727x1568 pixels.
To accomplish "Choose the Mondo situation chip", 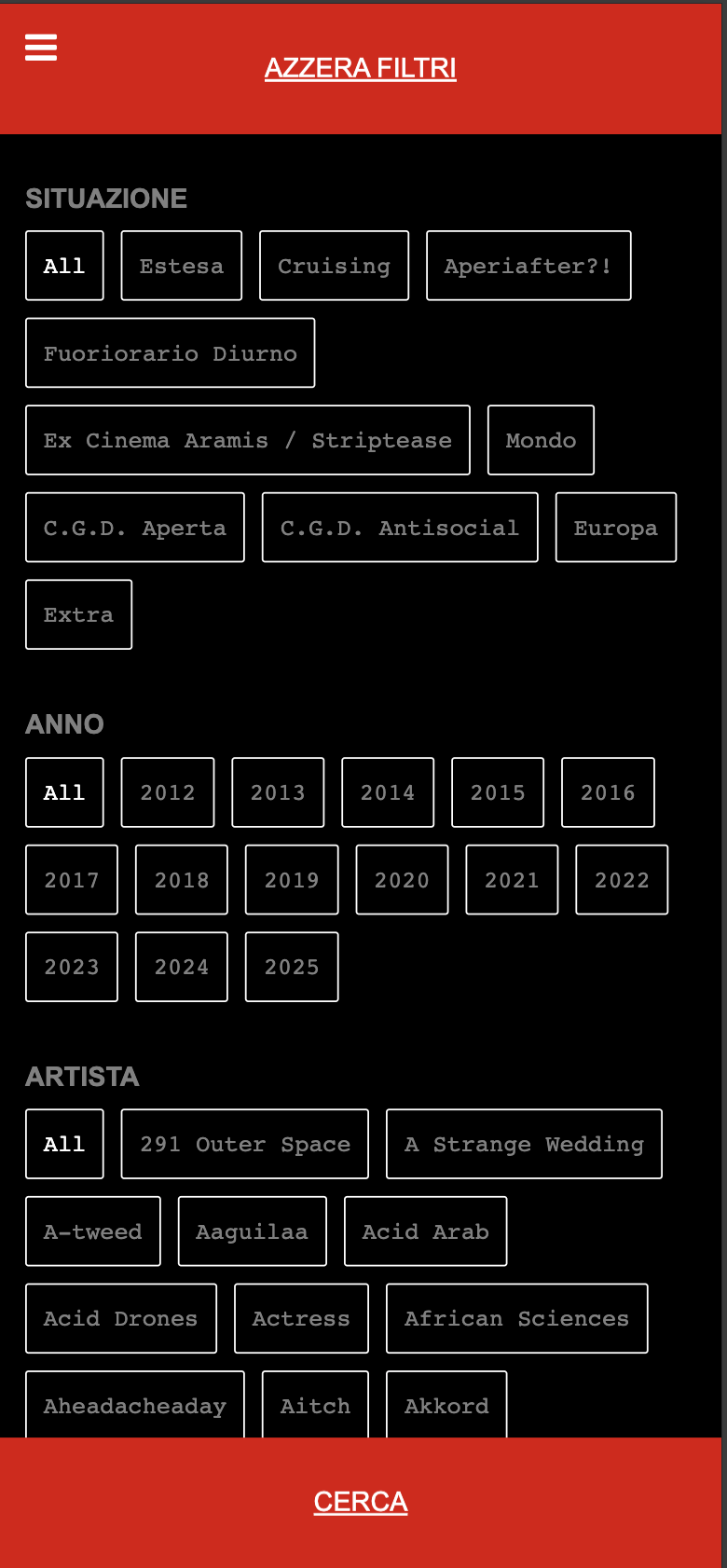I will [x=541, y=440].
